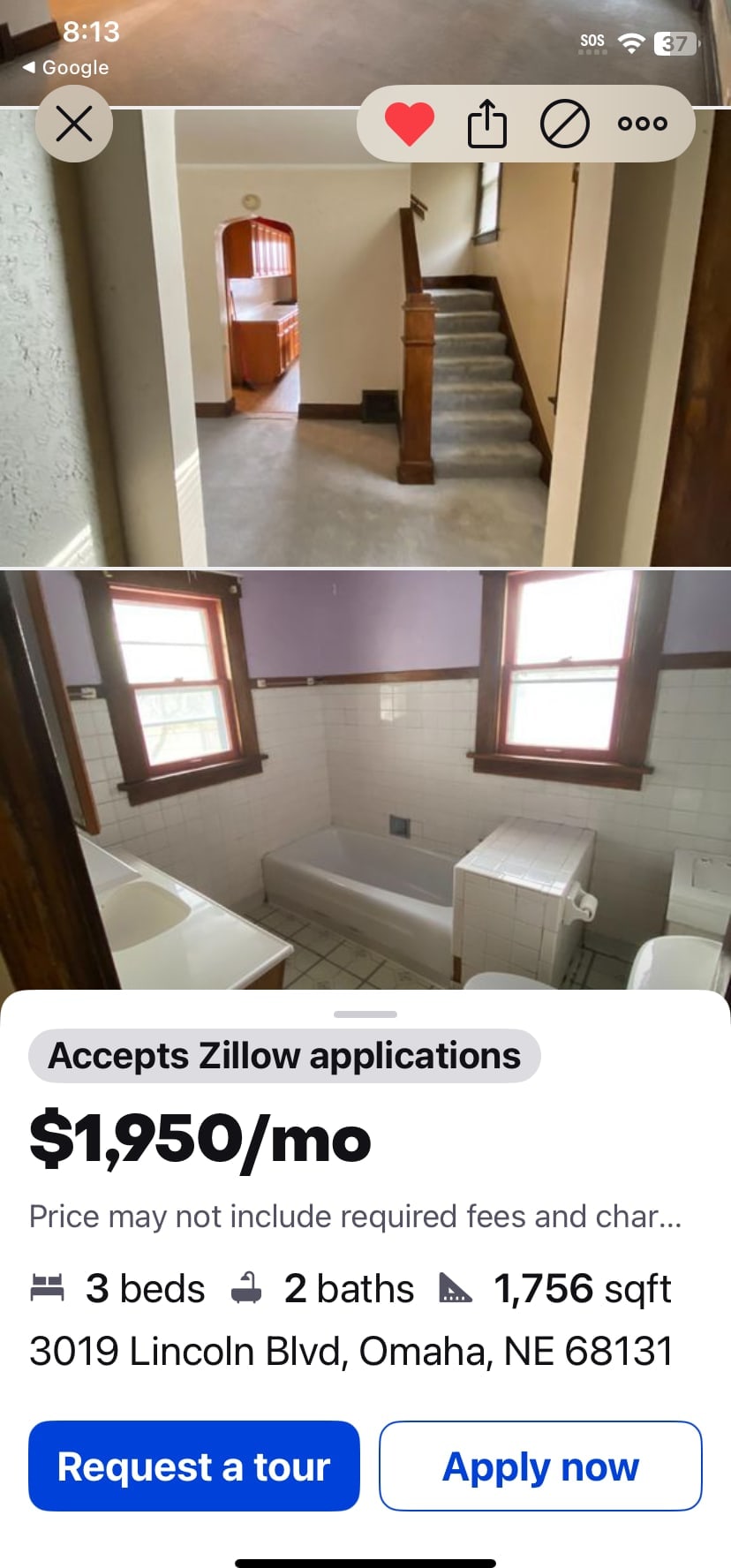Tap Request a tour
The height and width of the screenshot is (1568, 731).
point(193,1466)
